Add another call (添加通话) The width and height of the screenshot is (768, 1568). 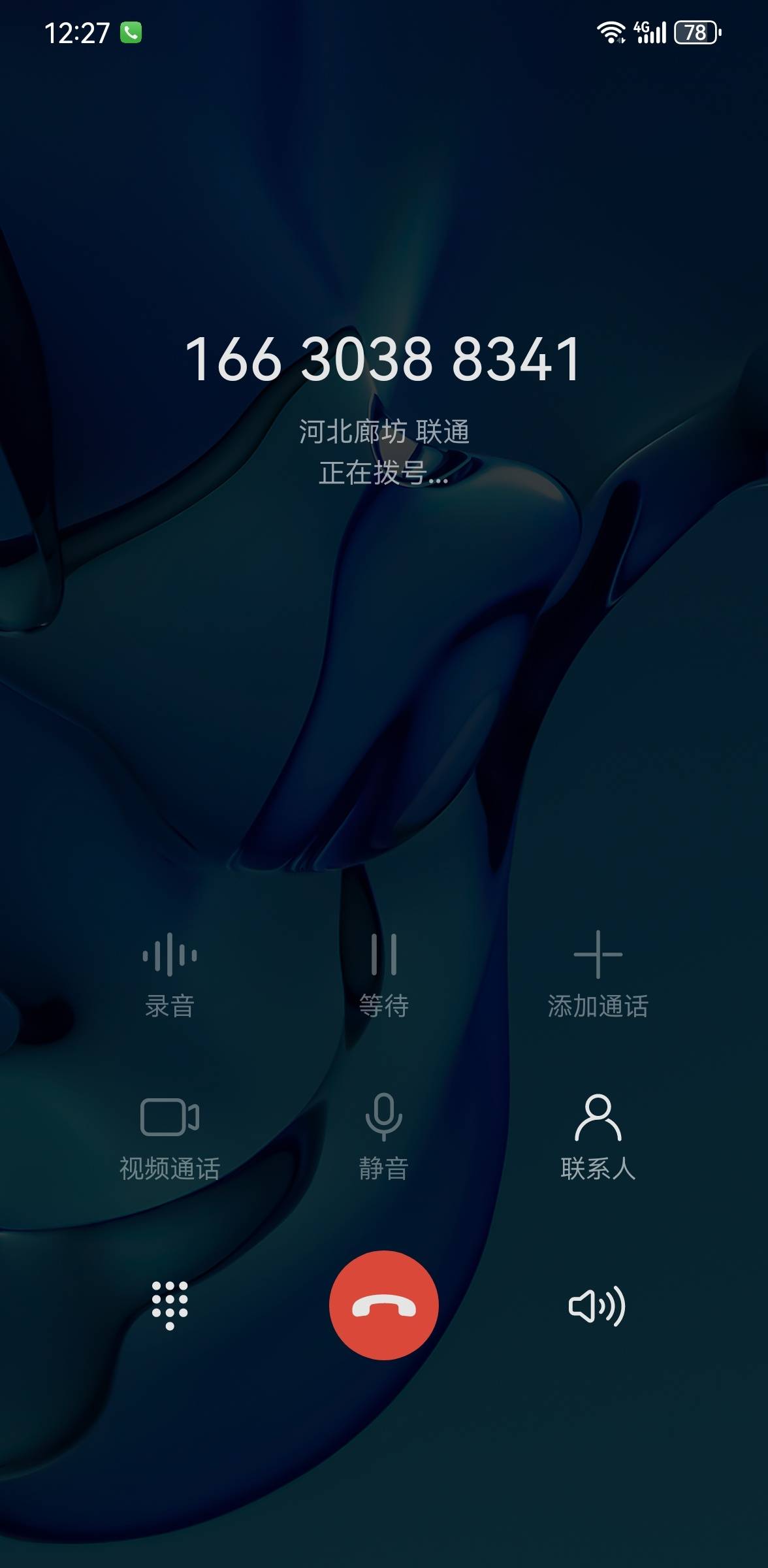tap(598, 973)
